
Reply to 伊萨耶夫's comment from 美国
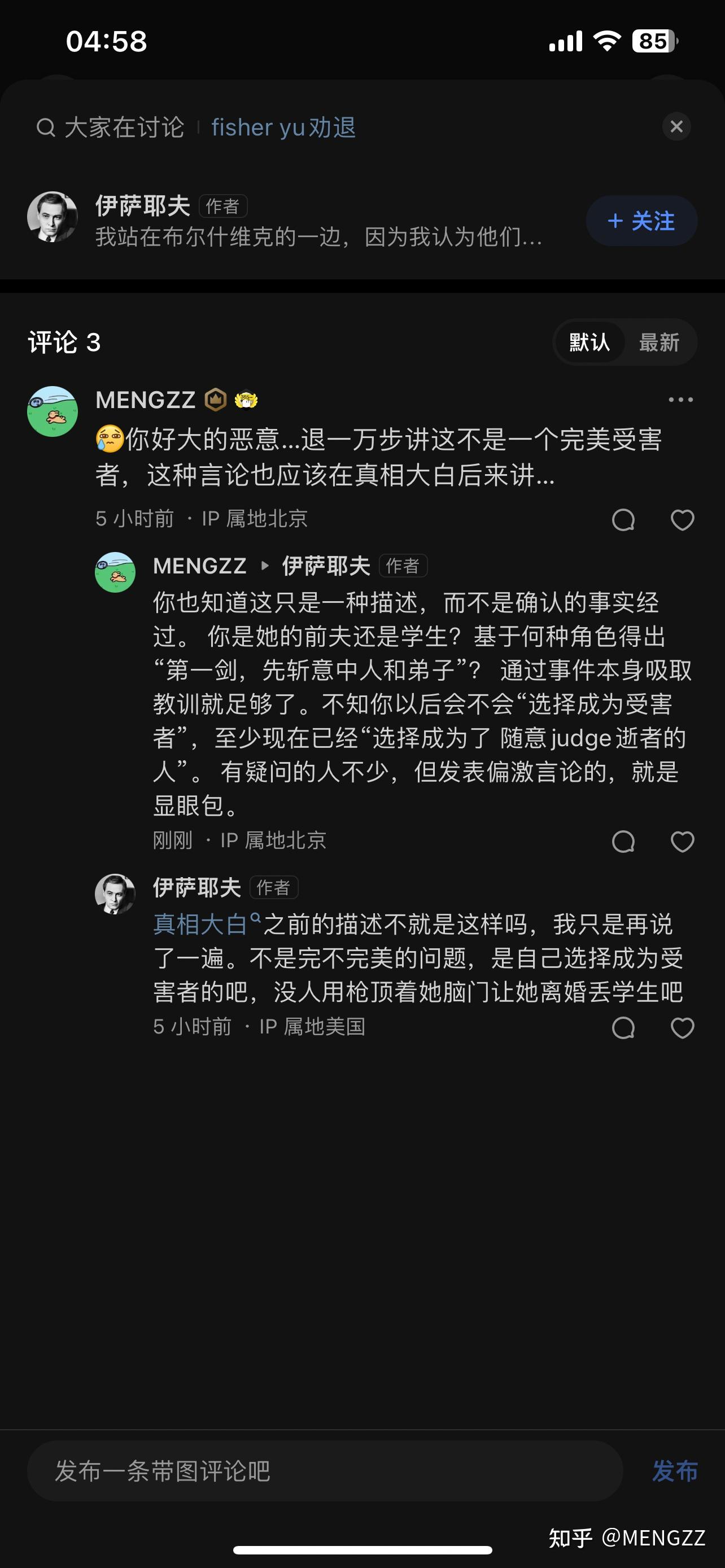coord(623,1027)
